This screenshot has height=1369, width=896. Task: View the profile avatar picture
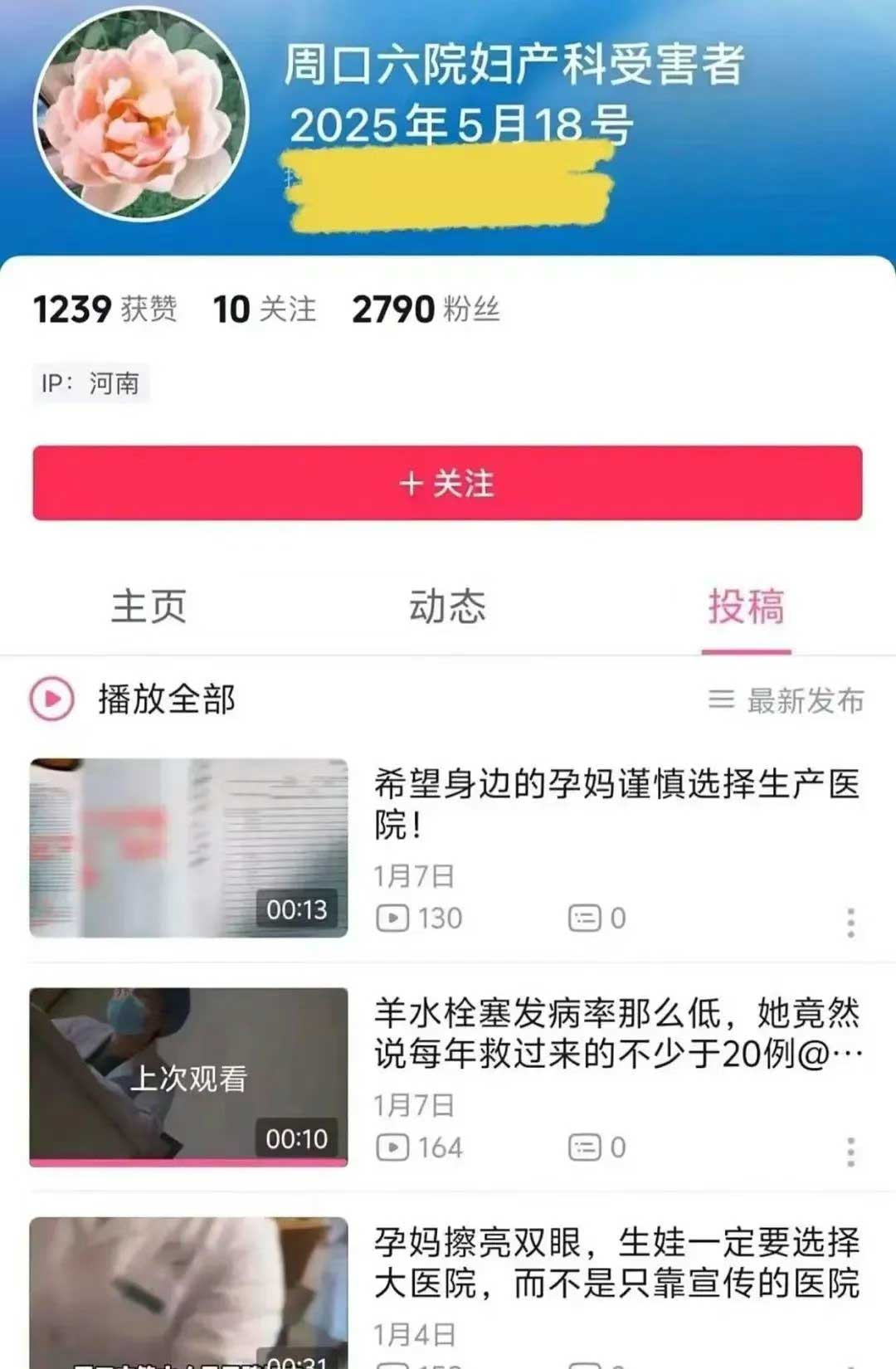coord(141,114)
